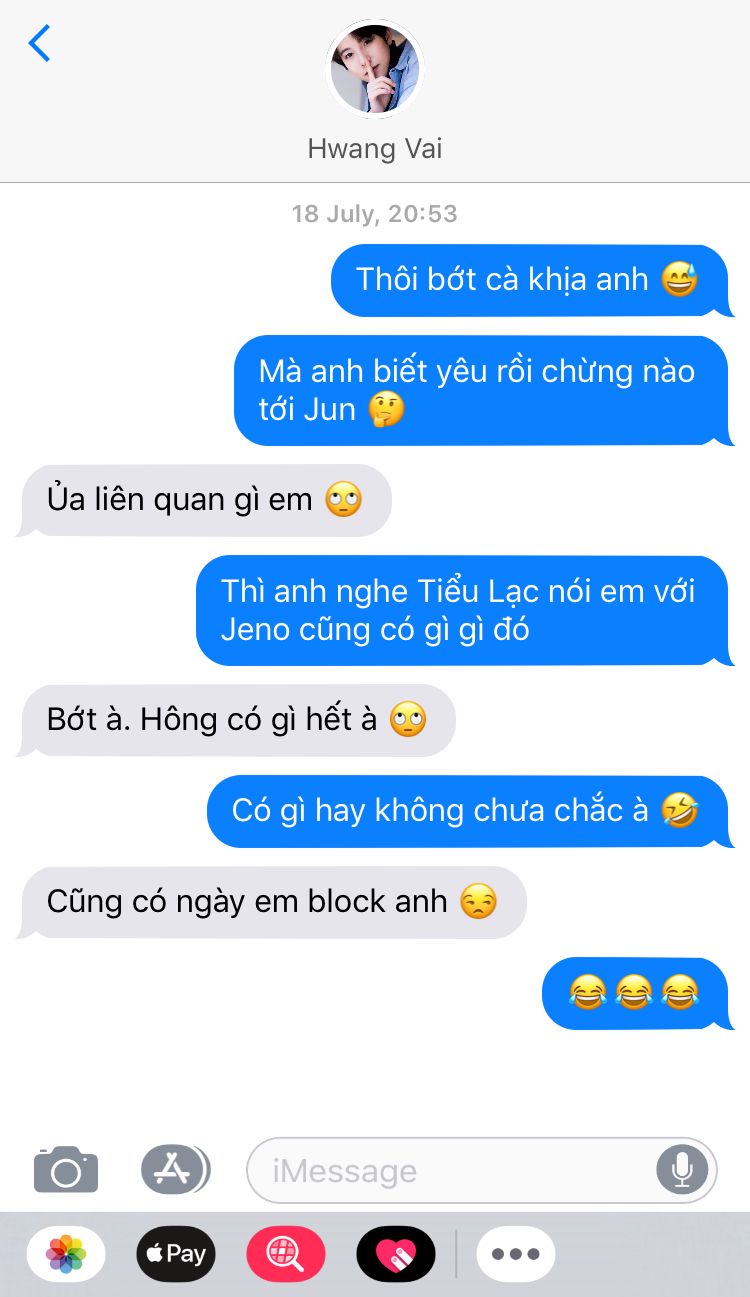Go back to the messages list
Image resolution: width=750 pixels, height=1297 pixels.
coord(39,44)
